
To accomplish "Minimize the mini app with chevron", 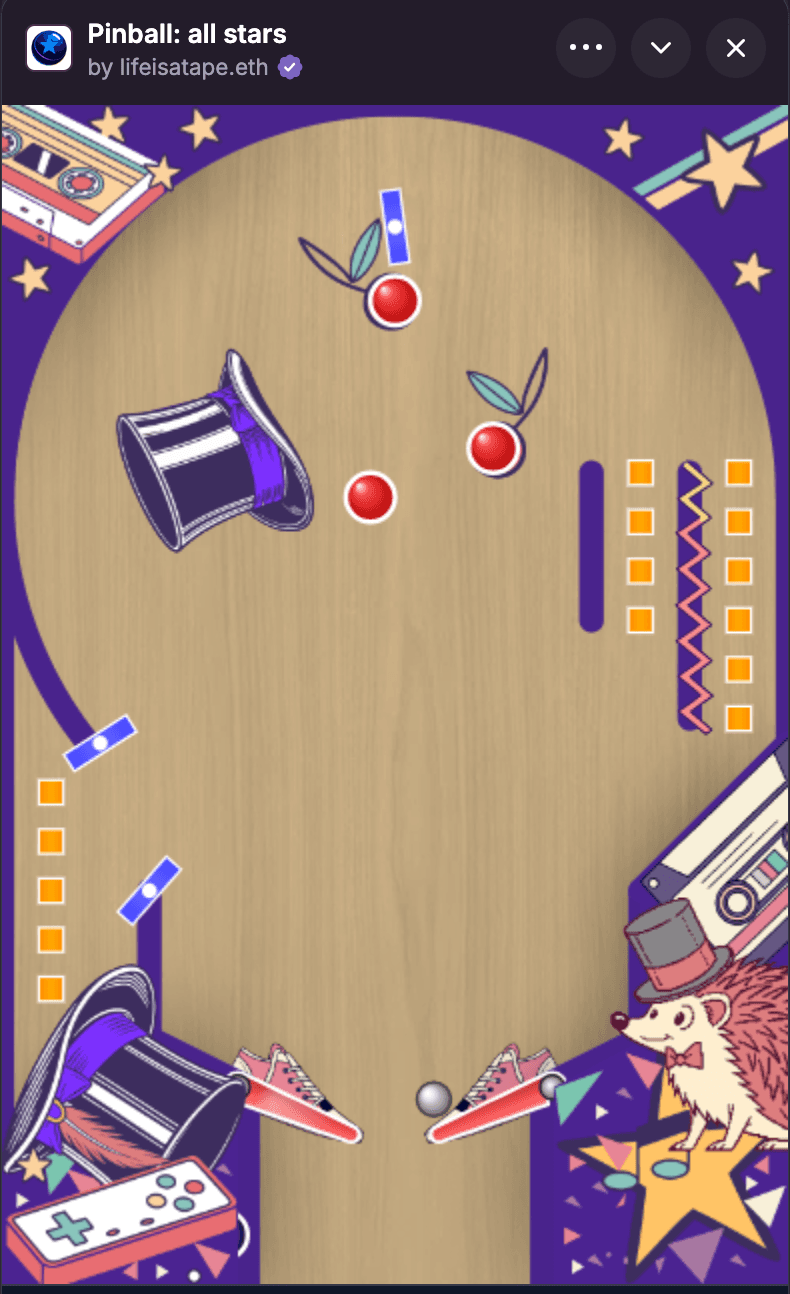I will [660, 48].
